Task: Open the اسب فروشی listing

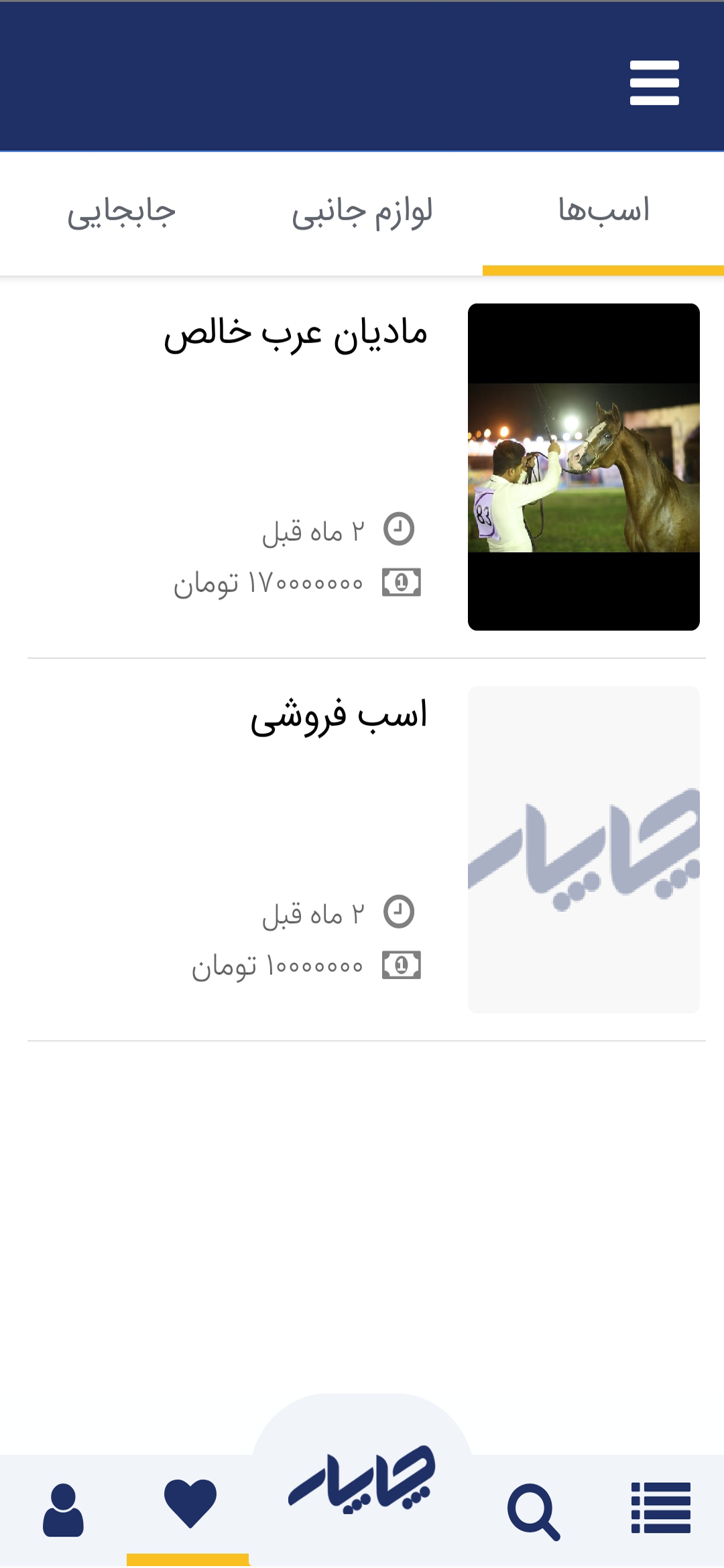Action: coord(343,716)
